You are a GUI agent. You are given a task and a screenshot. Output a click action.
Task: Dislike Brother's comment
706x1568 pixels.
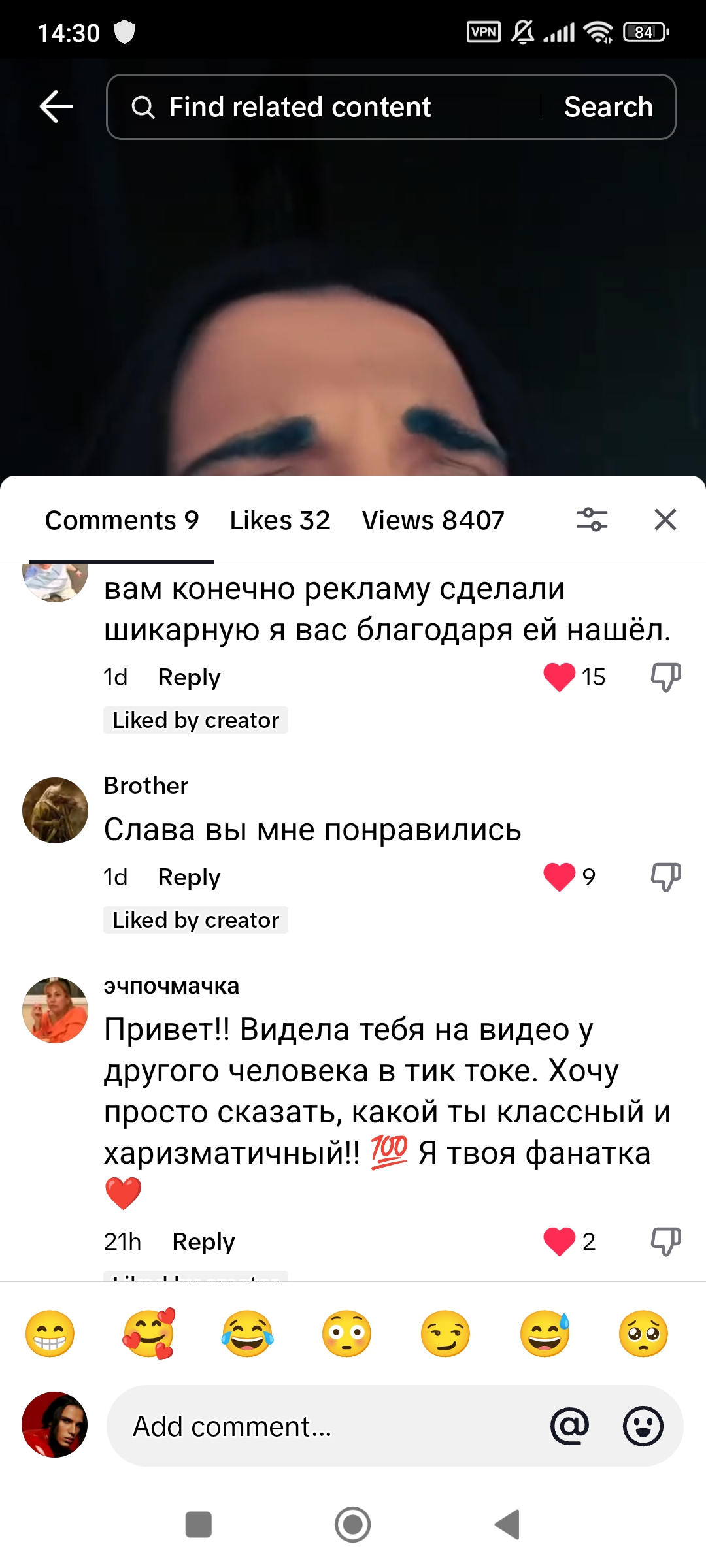click(665, 877)
